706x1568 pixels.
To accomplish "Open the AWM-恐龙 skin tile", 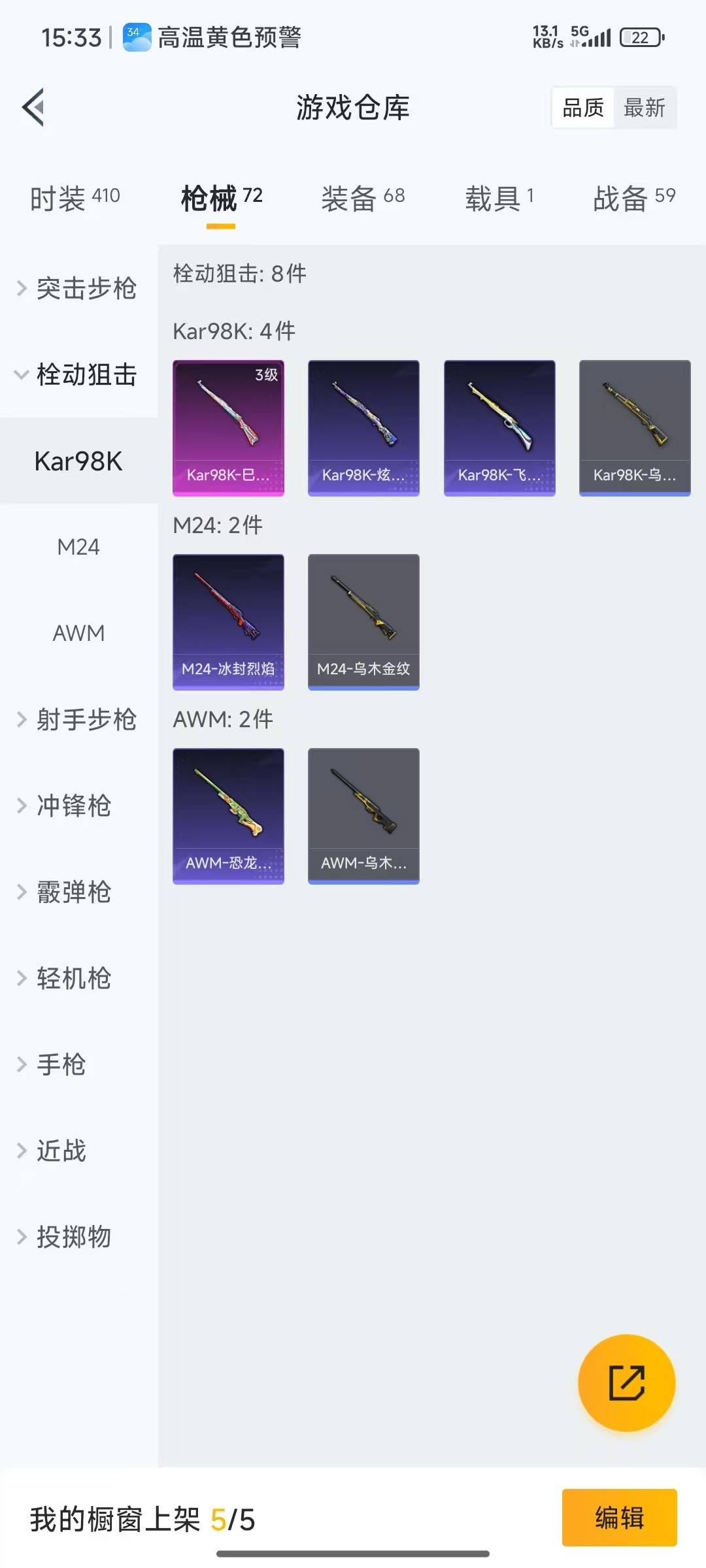I will [x=228, y=816].
